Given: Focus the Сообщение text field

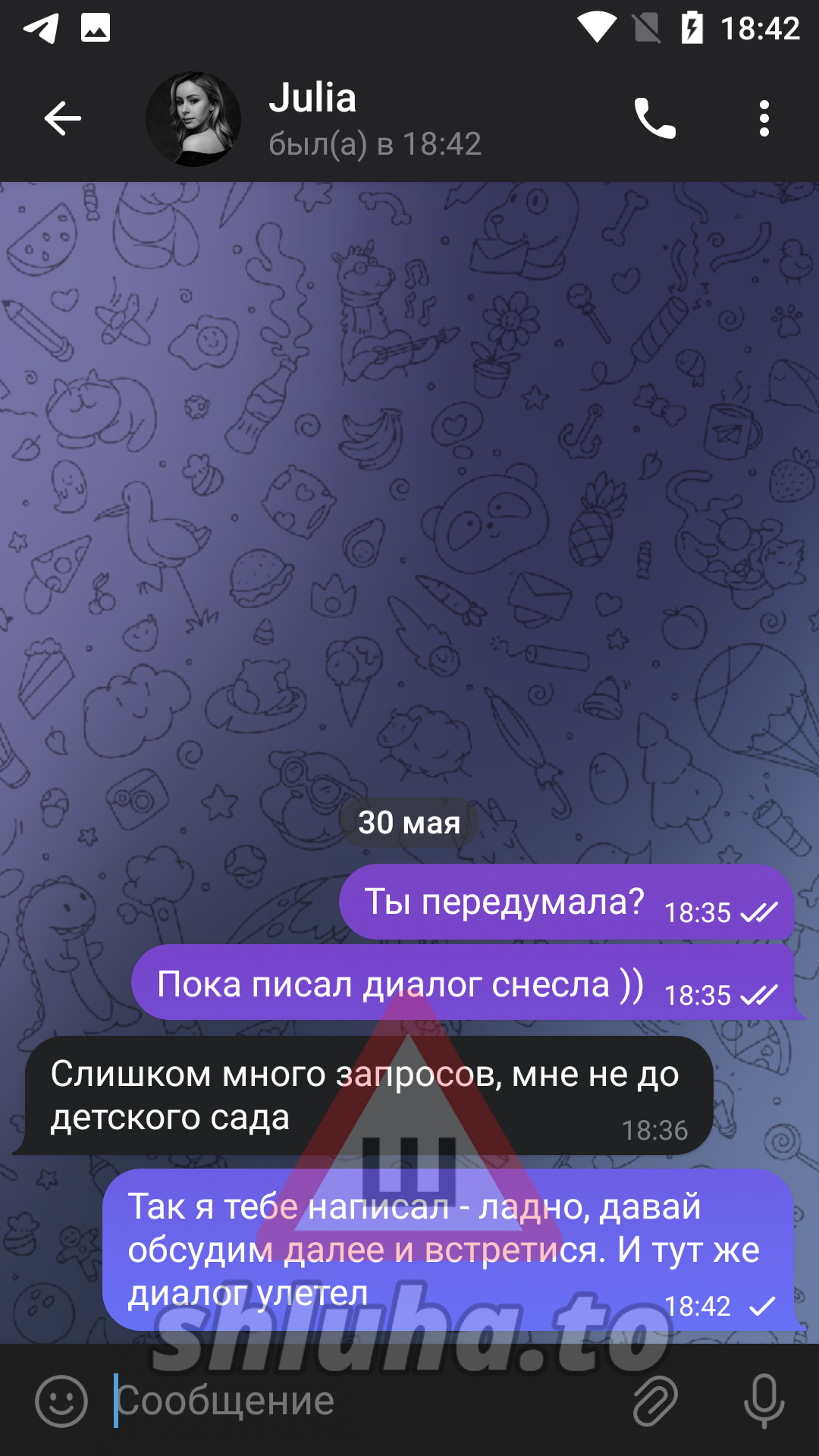Looking at the screenshot, I should pyautogui.click(x=364, y=1401).
